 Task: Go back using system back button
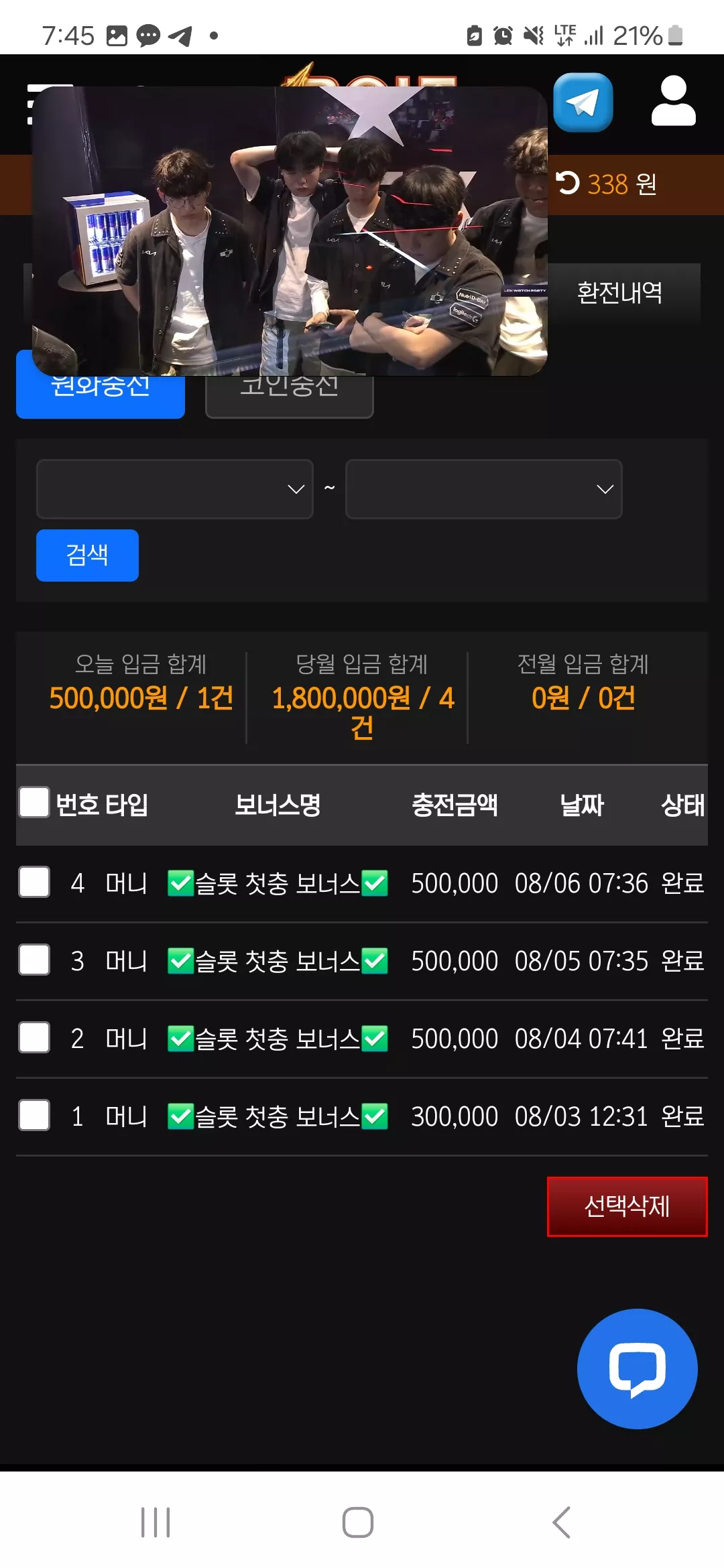click(561, 1522)
